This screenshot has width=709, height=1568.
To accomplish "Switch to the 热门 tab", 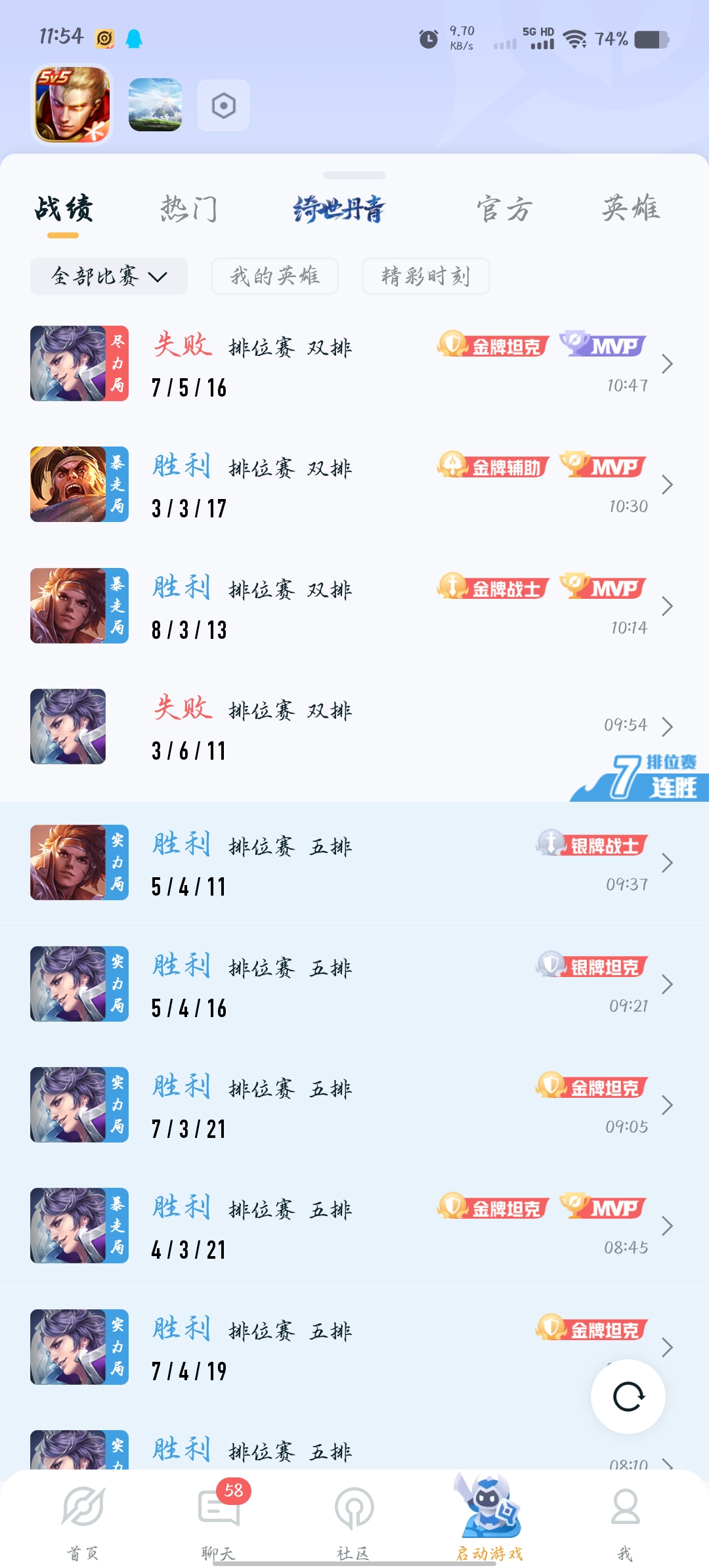I will pyautogui.click(x=189, y=209).
